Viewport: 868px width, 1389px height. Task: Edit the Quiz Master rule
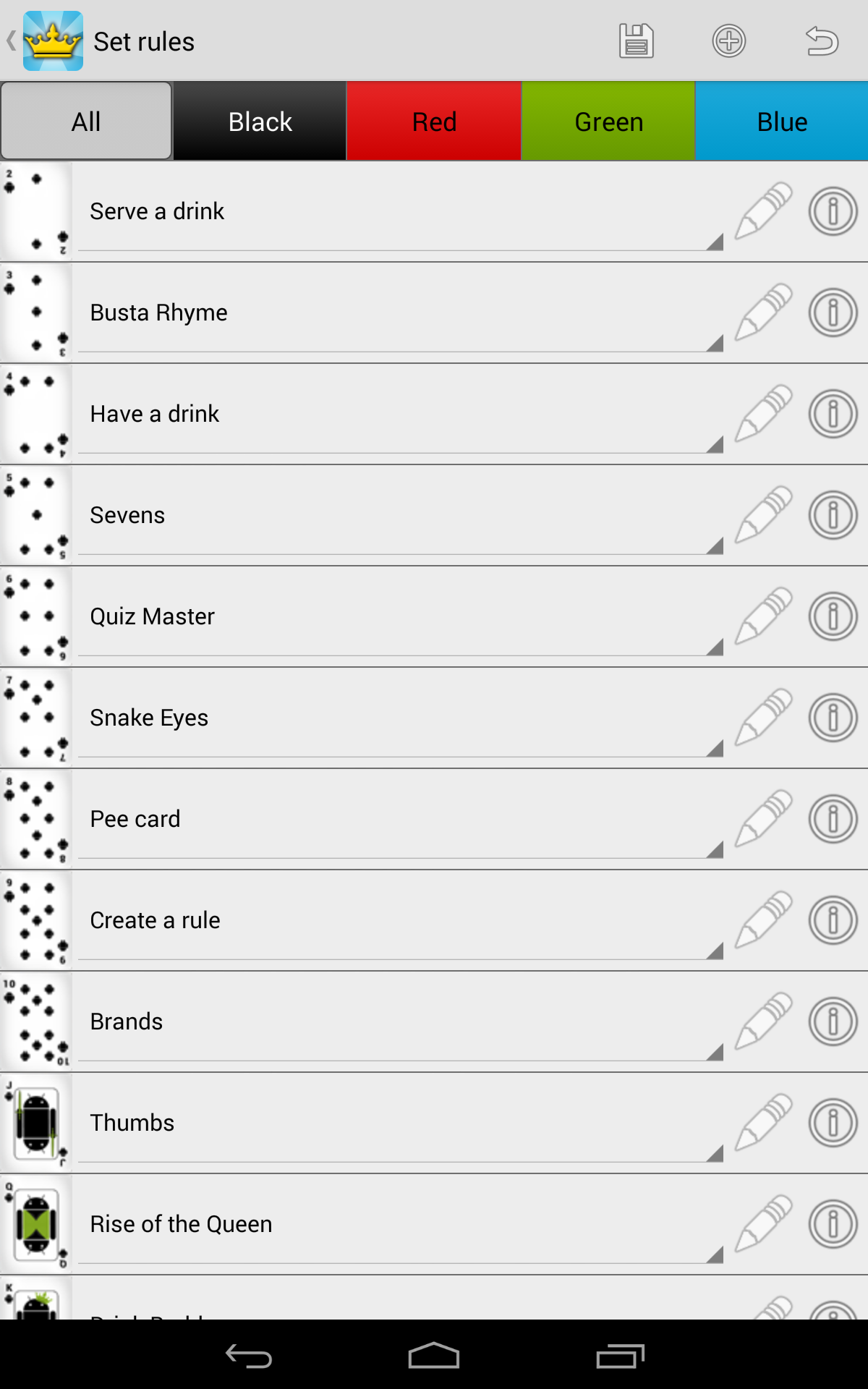point(764,616)
